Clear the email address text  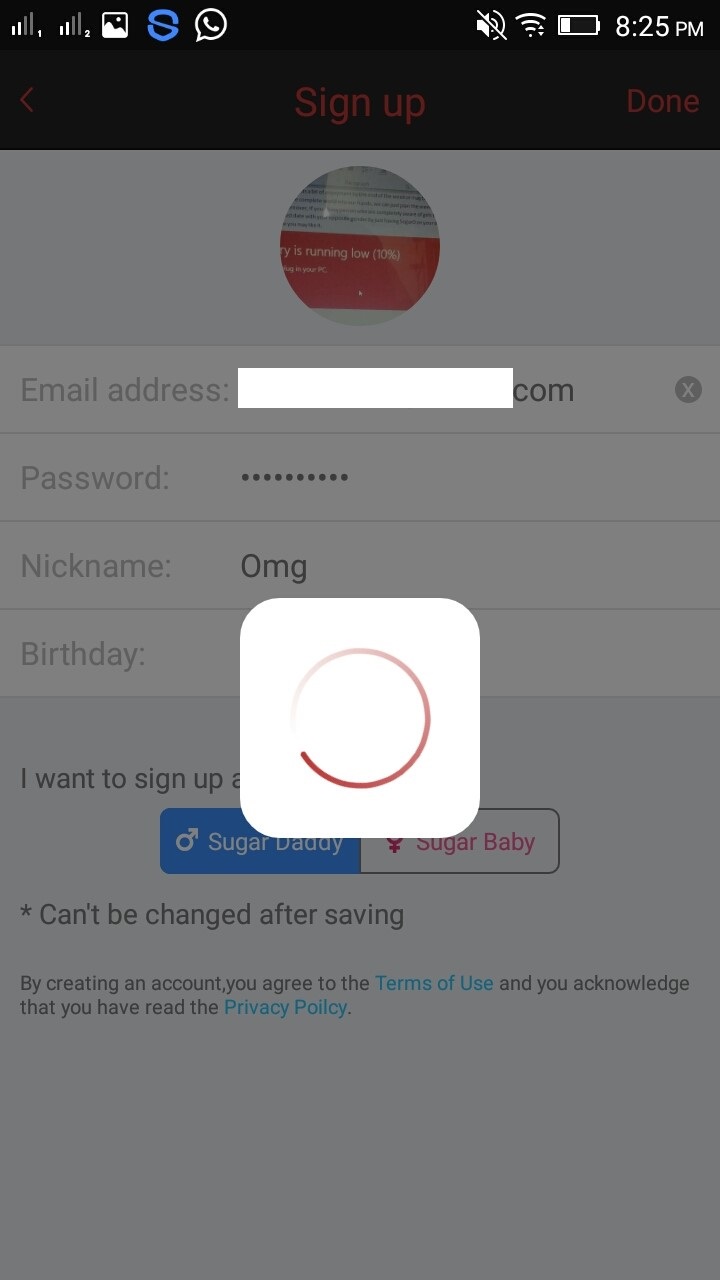pyautogui.click(x=688, y=389)
